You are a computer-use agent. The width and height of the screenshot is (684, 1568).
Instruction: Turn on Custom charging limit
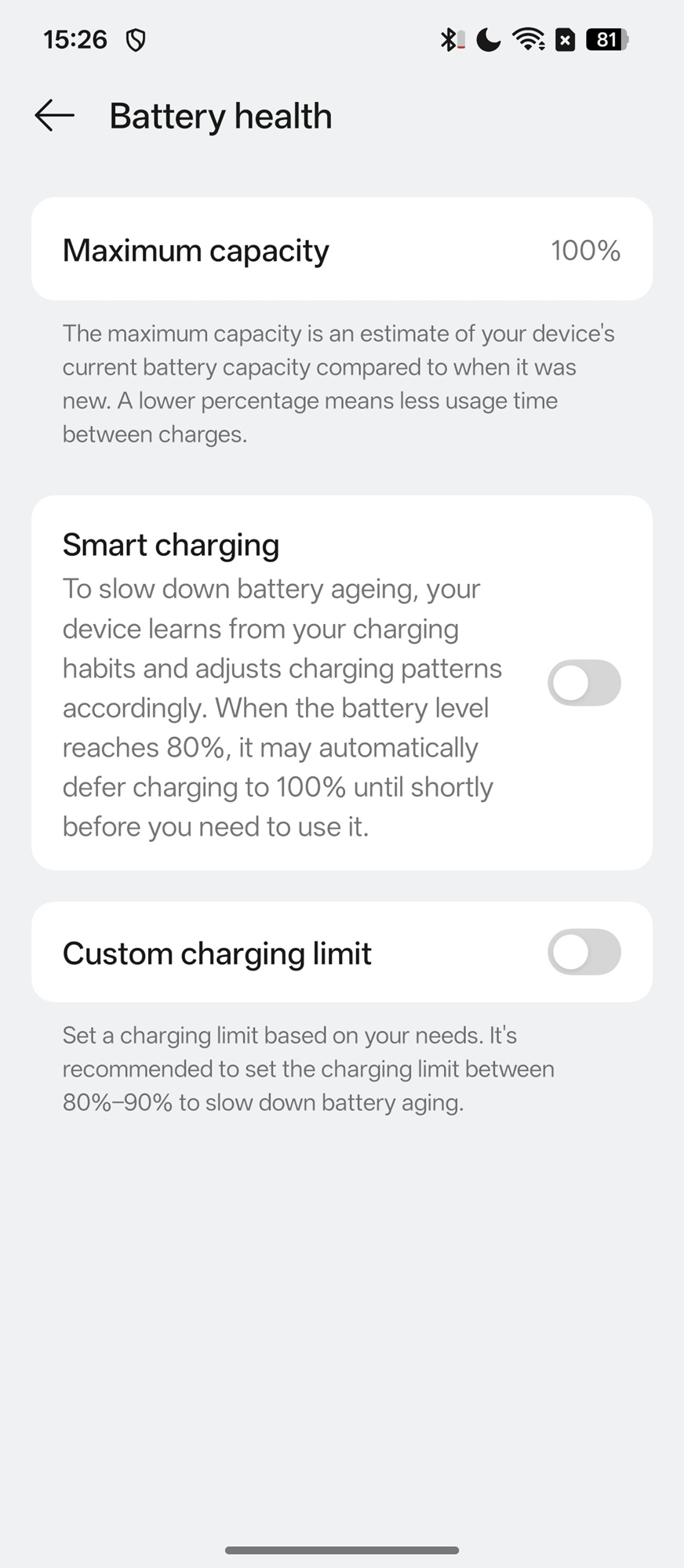point(584,953)
